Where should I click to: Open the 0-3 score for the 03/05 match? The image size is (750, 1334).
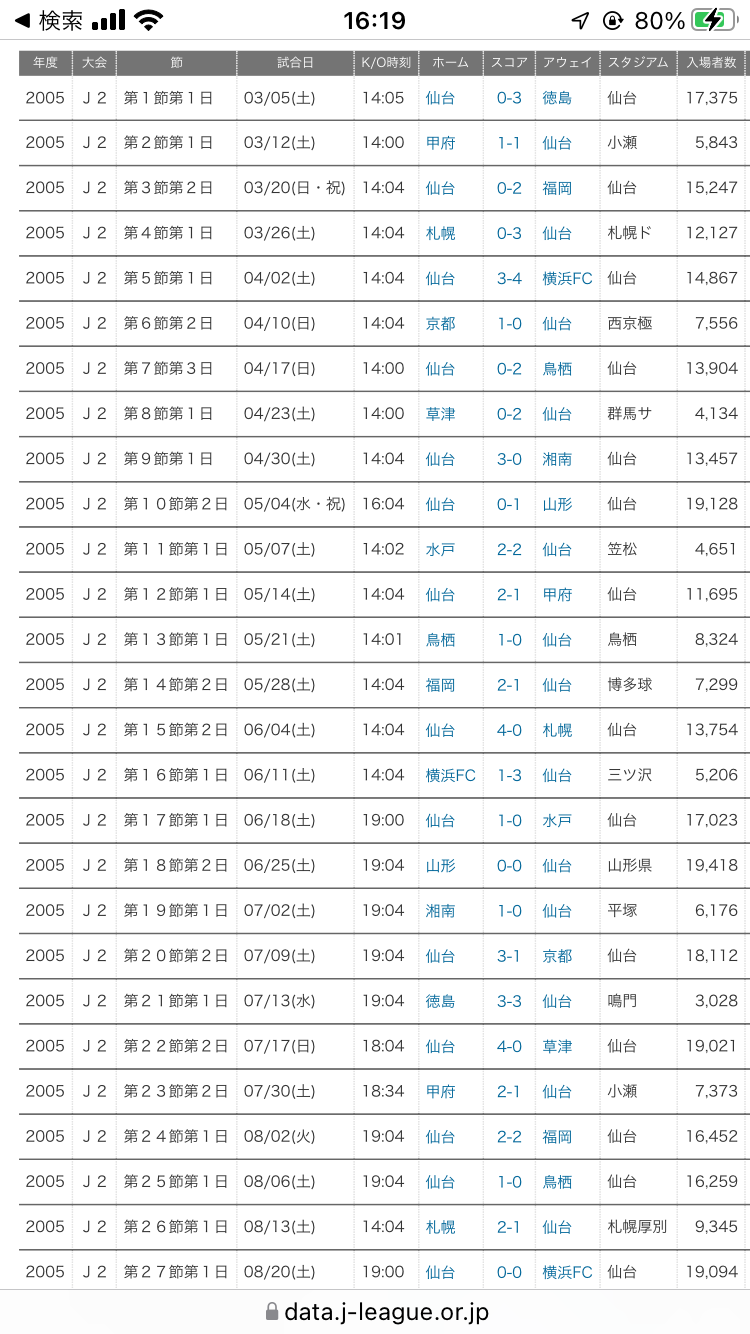[x=509, y=98]
